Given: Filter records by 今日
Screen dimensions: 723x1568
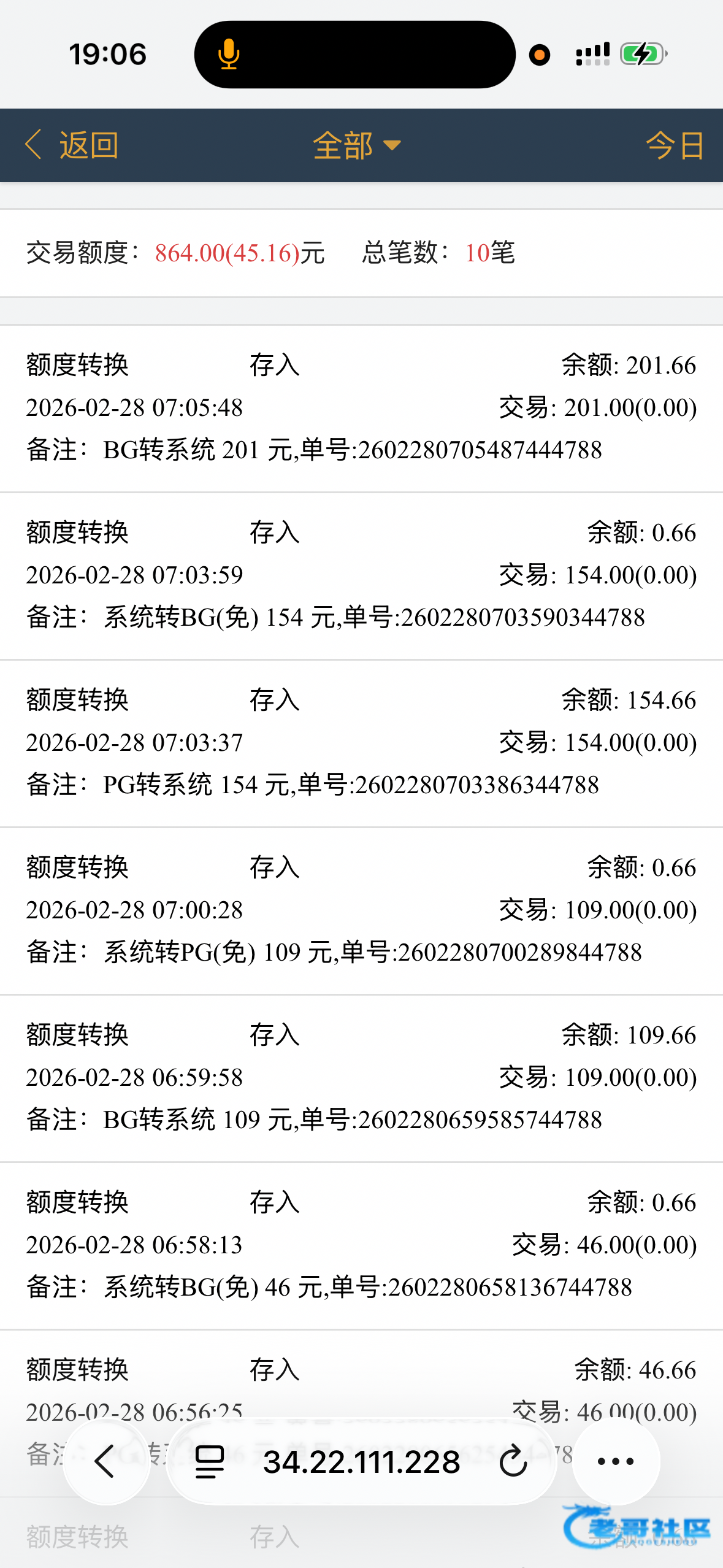Looking at the screenshot, I should tap(675, 145).
